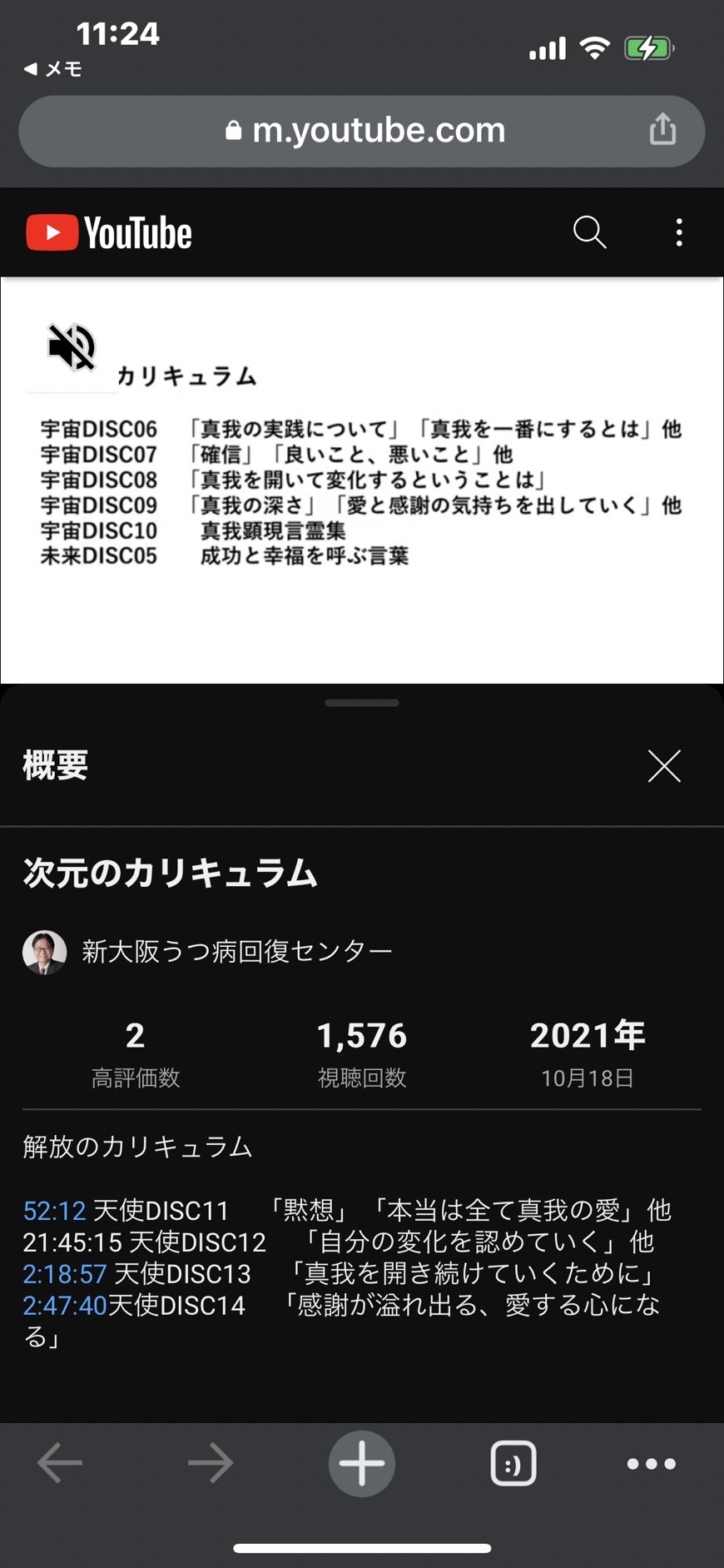The height and width of the screenshot is (1568, 724).
Task: Open the browser tab switcher
Action: pos(513,1463)
